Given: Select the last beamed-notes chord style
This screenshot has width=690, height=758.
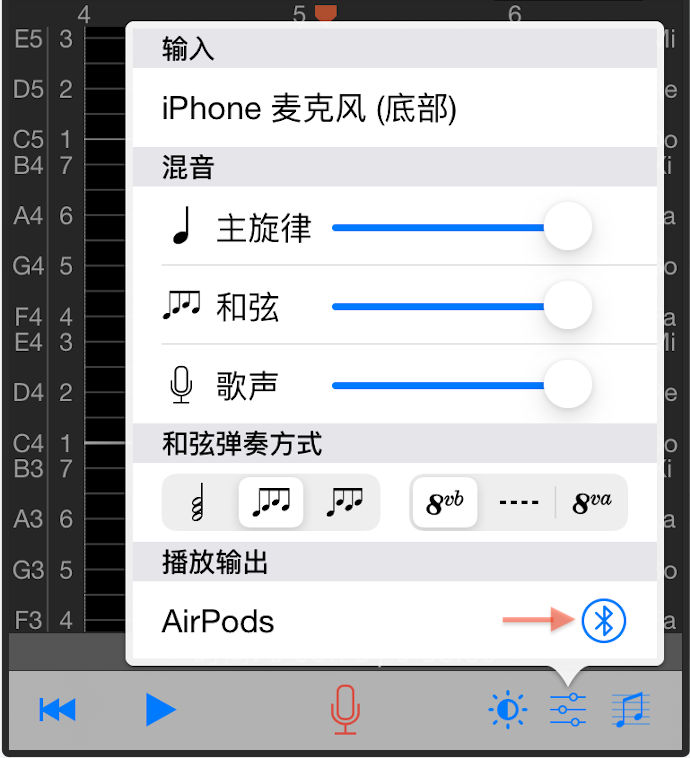Looking at the screenshot, I should [345, 503].
